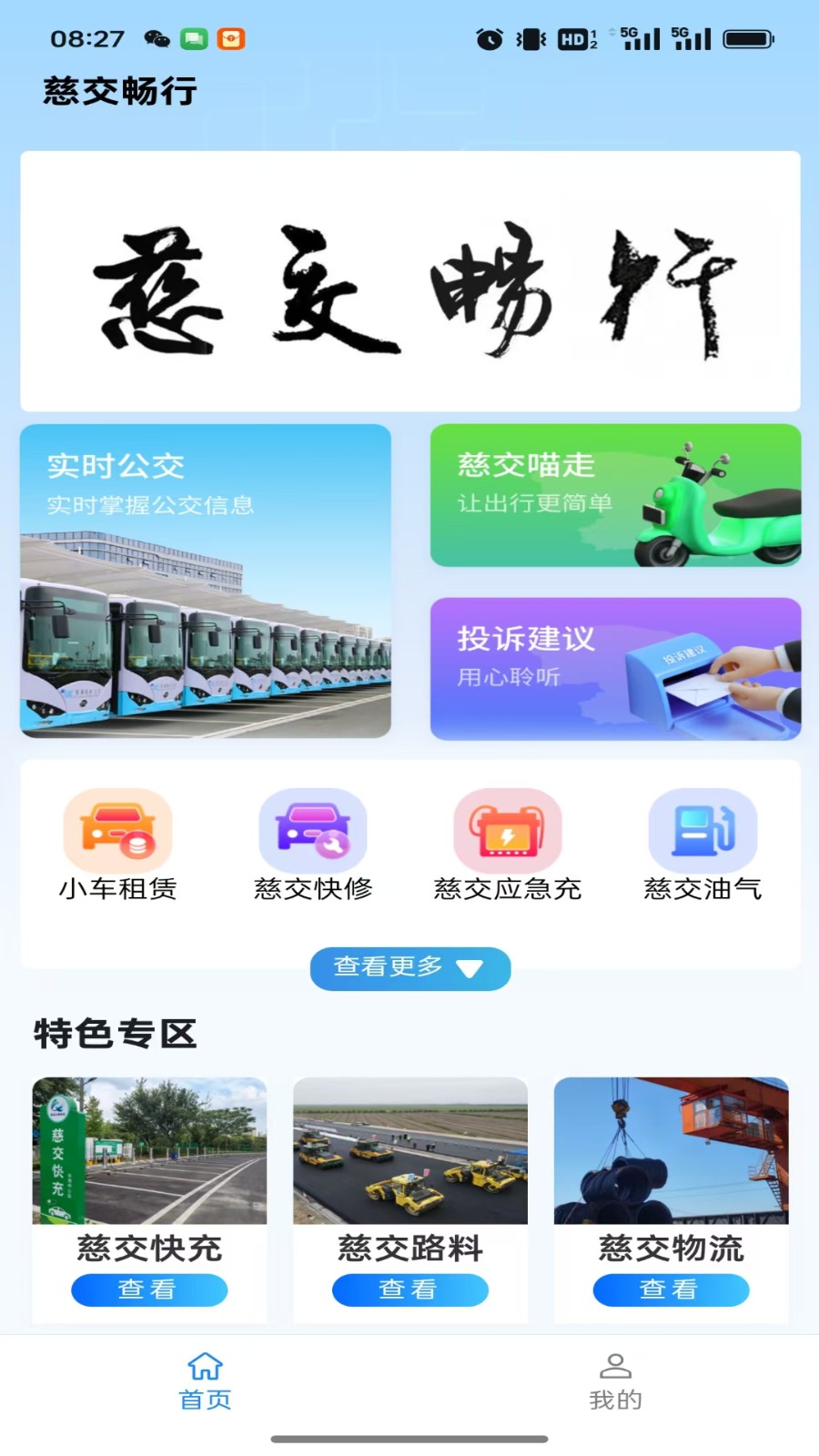Tap the 慈交畅行 calligraphy banner
The width and height of the screenshot is (819, 1456).
(x=409, y=282)
